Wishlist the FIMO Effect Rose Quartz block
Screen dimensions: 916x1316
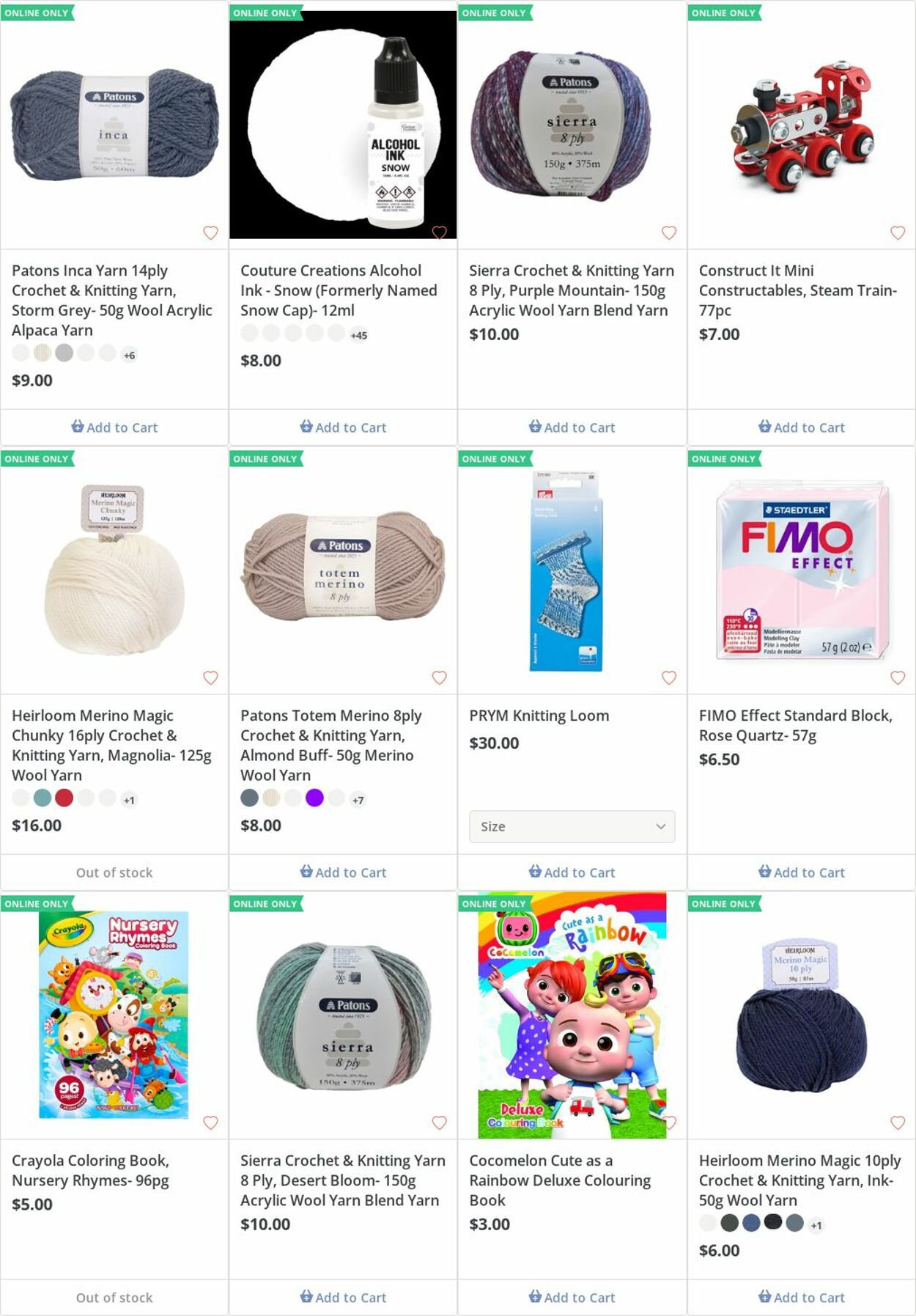[897, 678]
